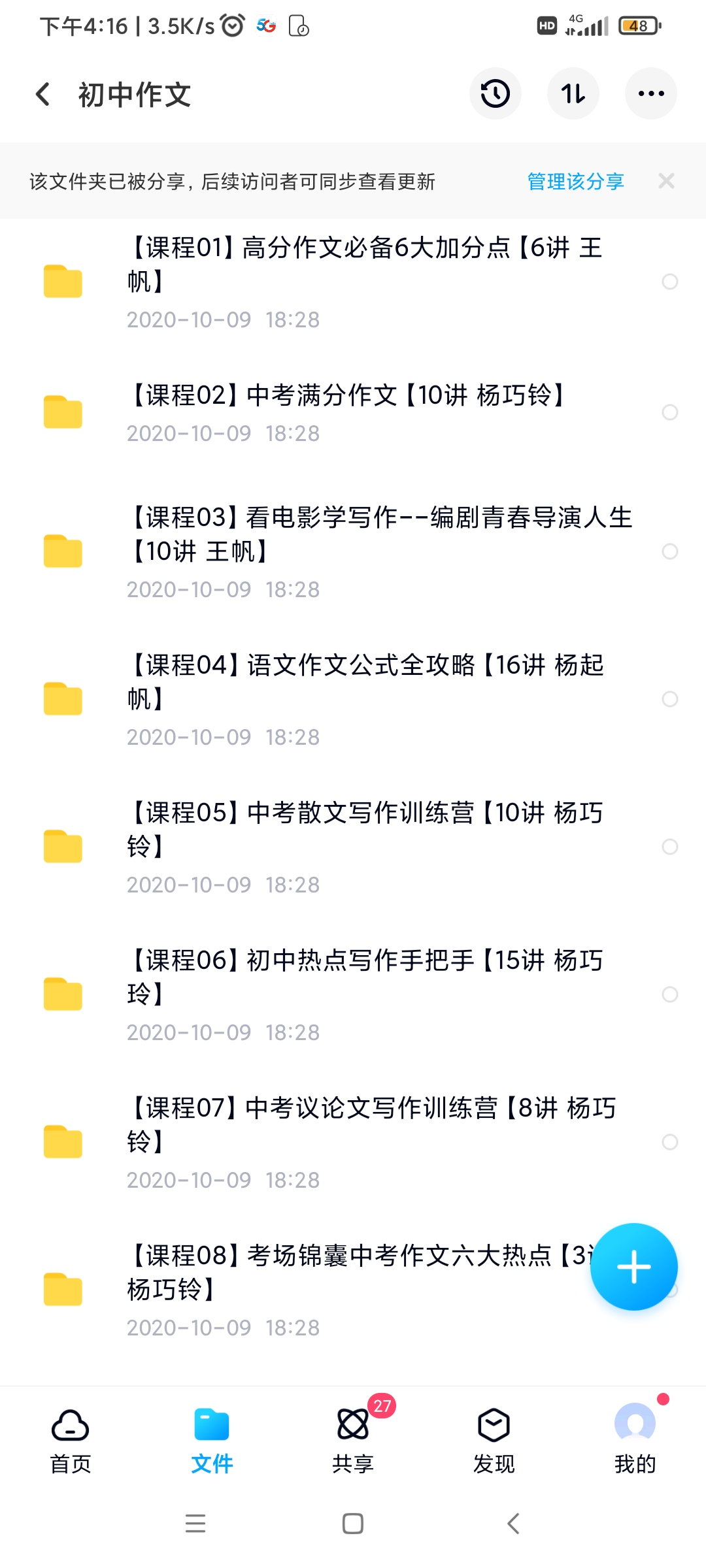Viewport: 706px width, 1568px height.
Task: Dismiss the share notification banner
Action: pyautogui.click(x=666, y=180)
